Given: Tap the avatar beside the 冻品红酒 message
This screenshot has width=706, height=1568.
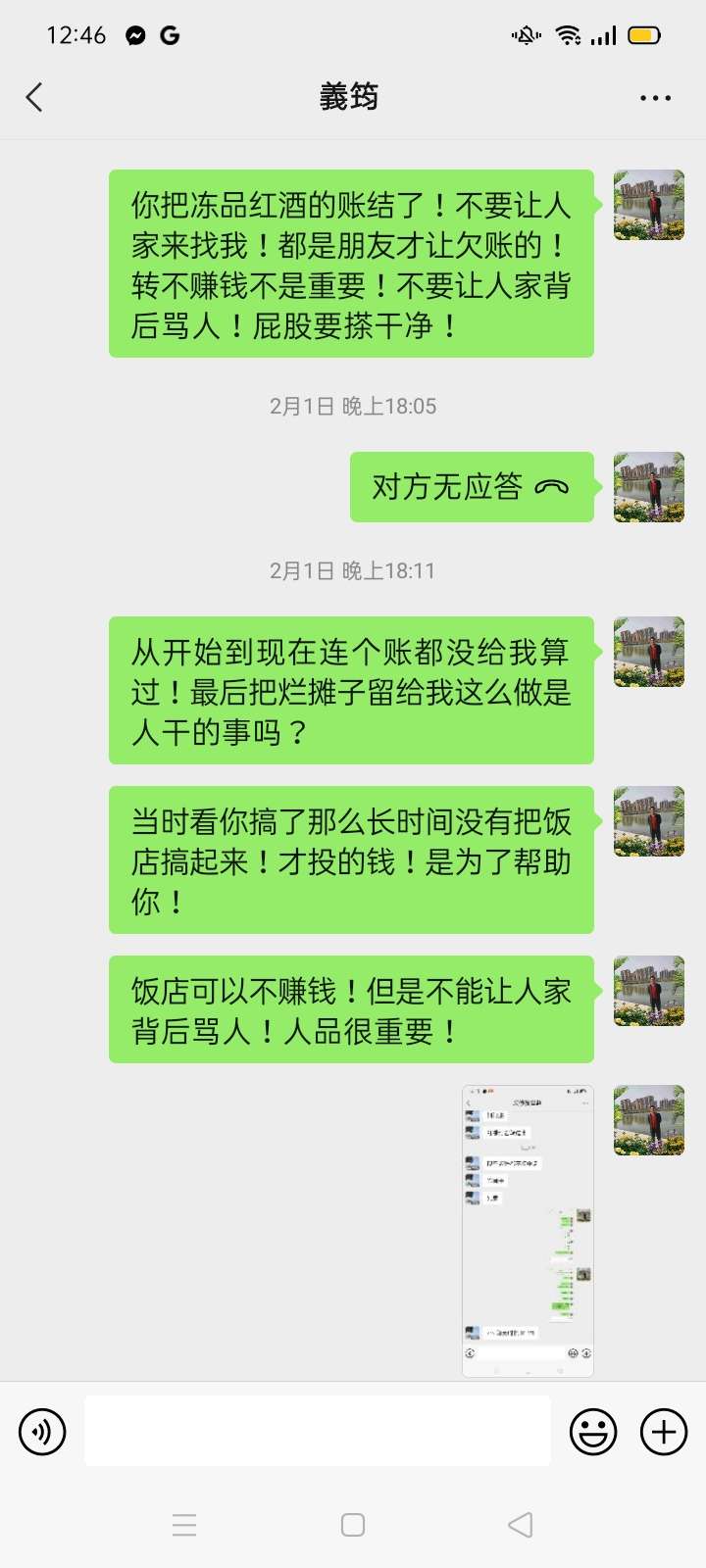Looking at the screenshot, I should click(648, 205).
